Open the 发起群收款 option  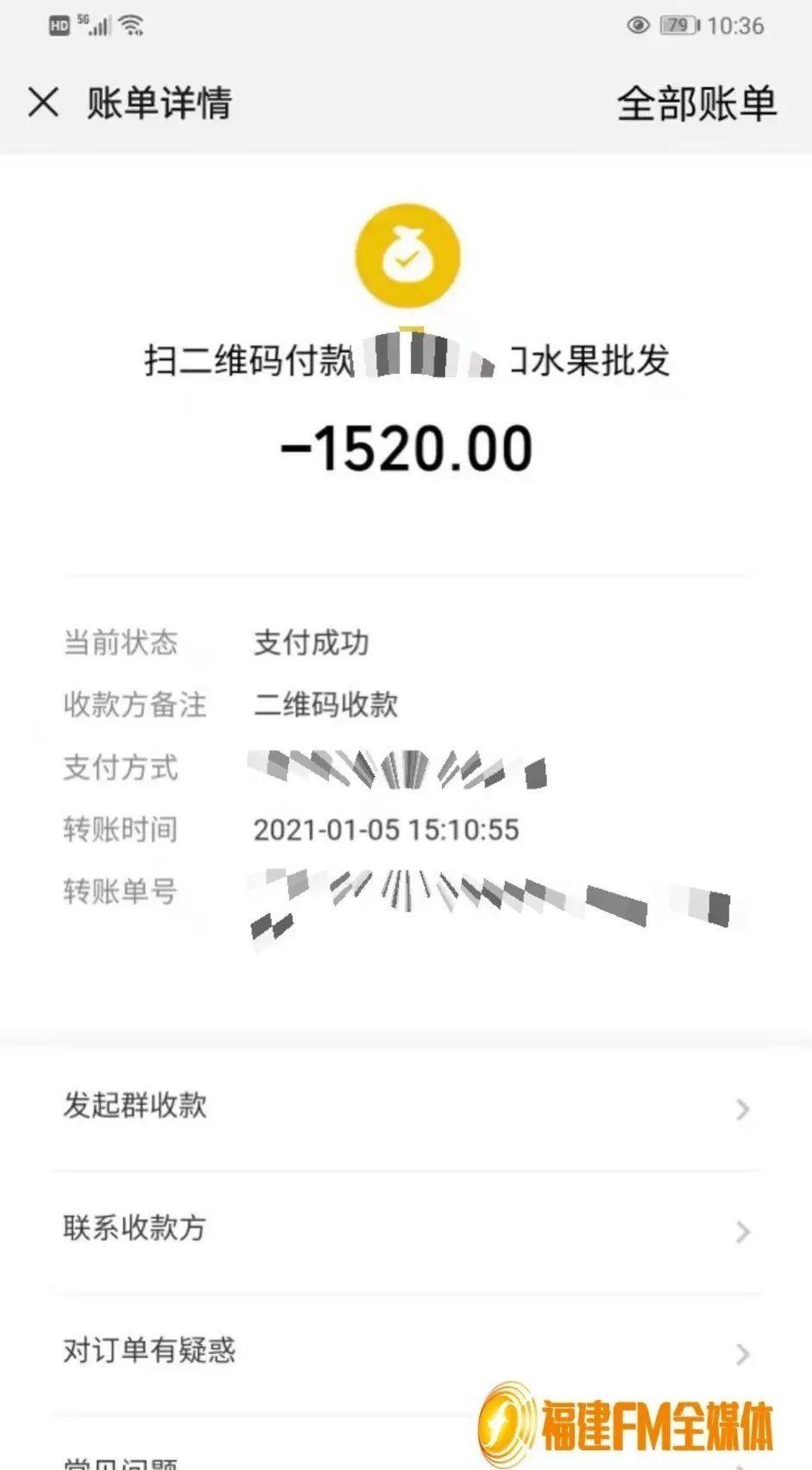(404, 1107)
